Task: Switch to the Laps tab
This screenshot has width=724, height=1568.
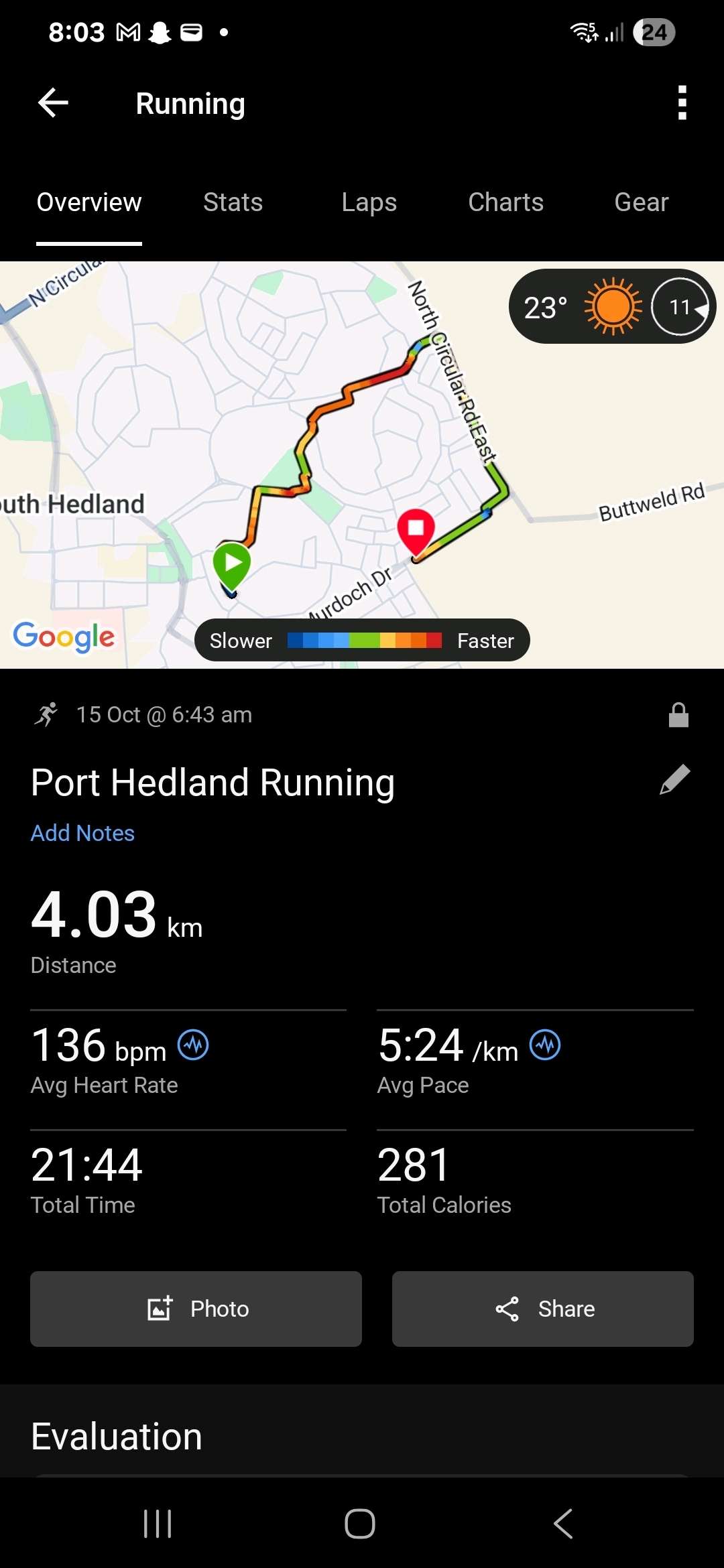Action: pyautogui.click(x=369, y=202)
